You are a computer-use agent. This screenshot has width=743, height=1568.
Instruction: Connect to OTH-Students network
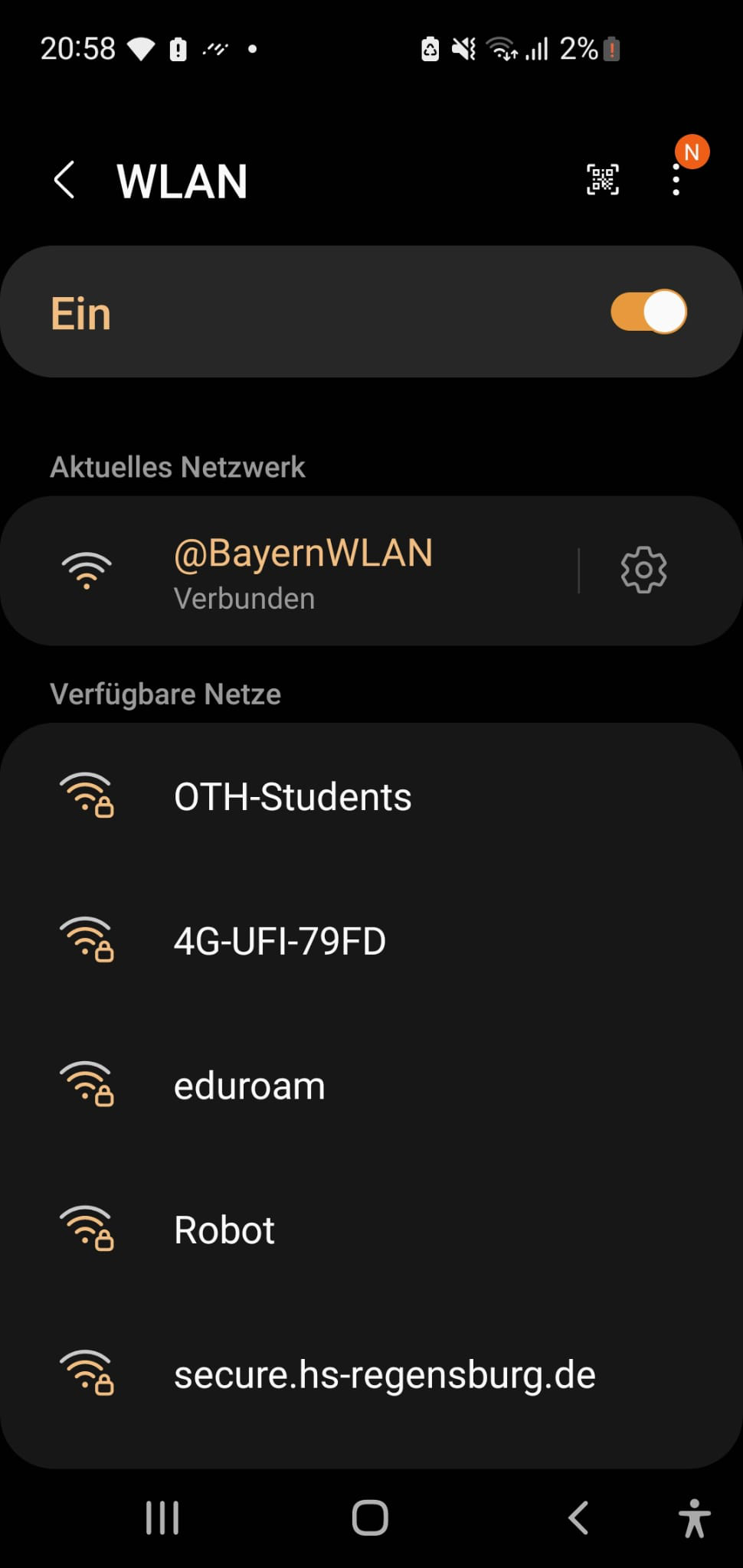[x=293, y=796]
